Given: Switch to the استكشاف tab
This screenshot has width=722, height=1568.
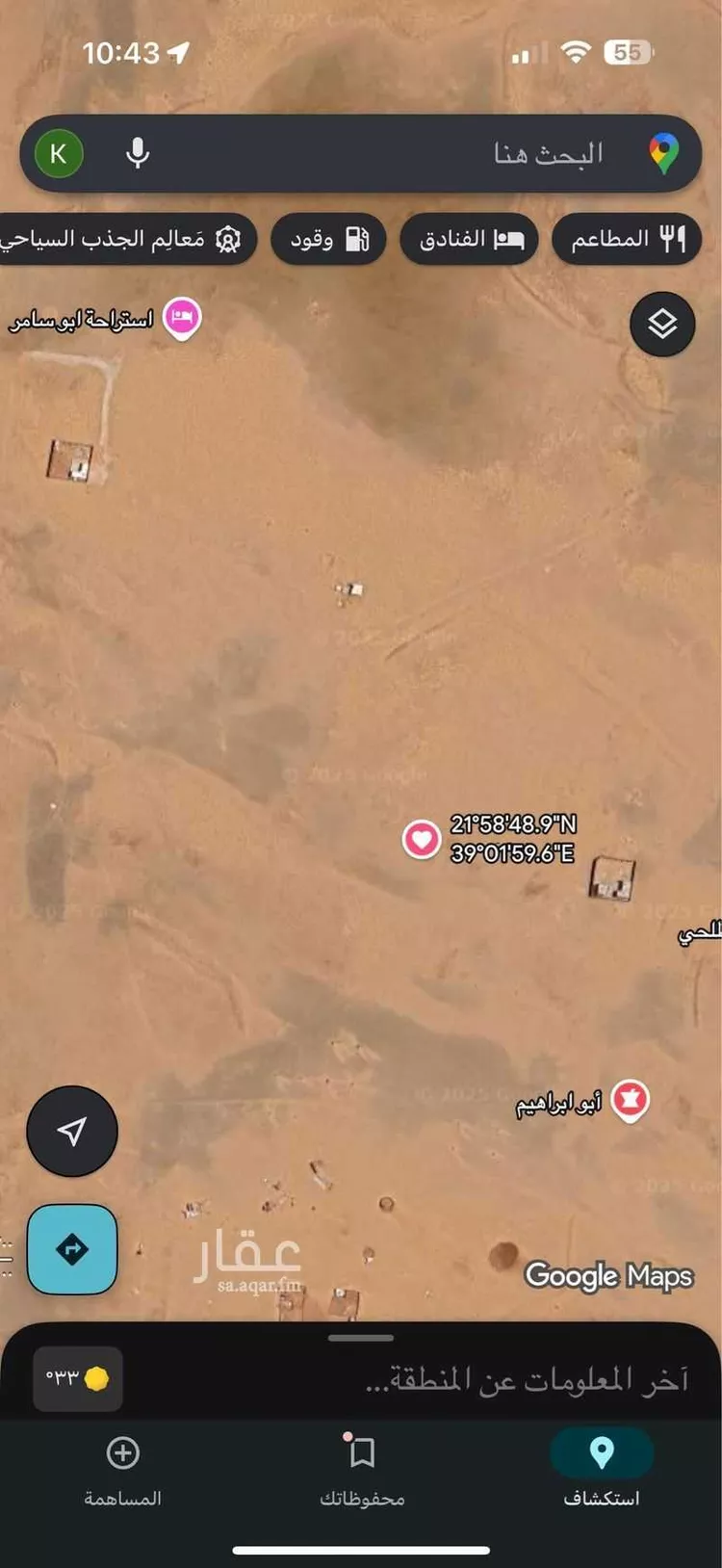Looking at the screenshot, I should click(602, 1466).
